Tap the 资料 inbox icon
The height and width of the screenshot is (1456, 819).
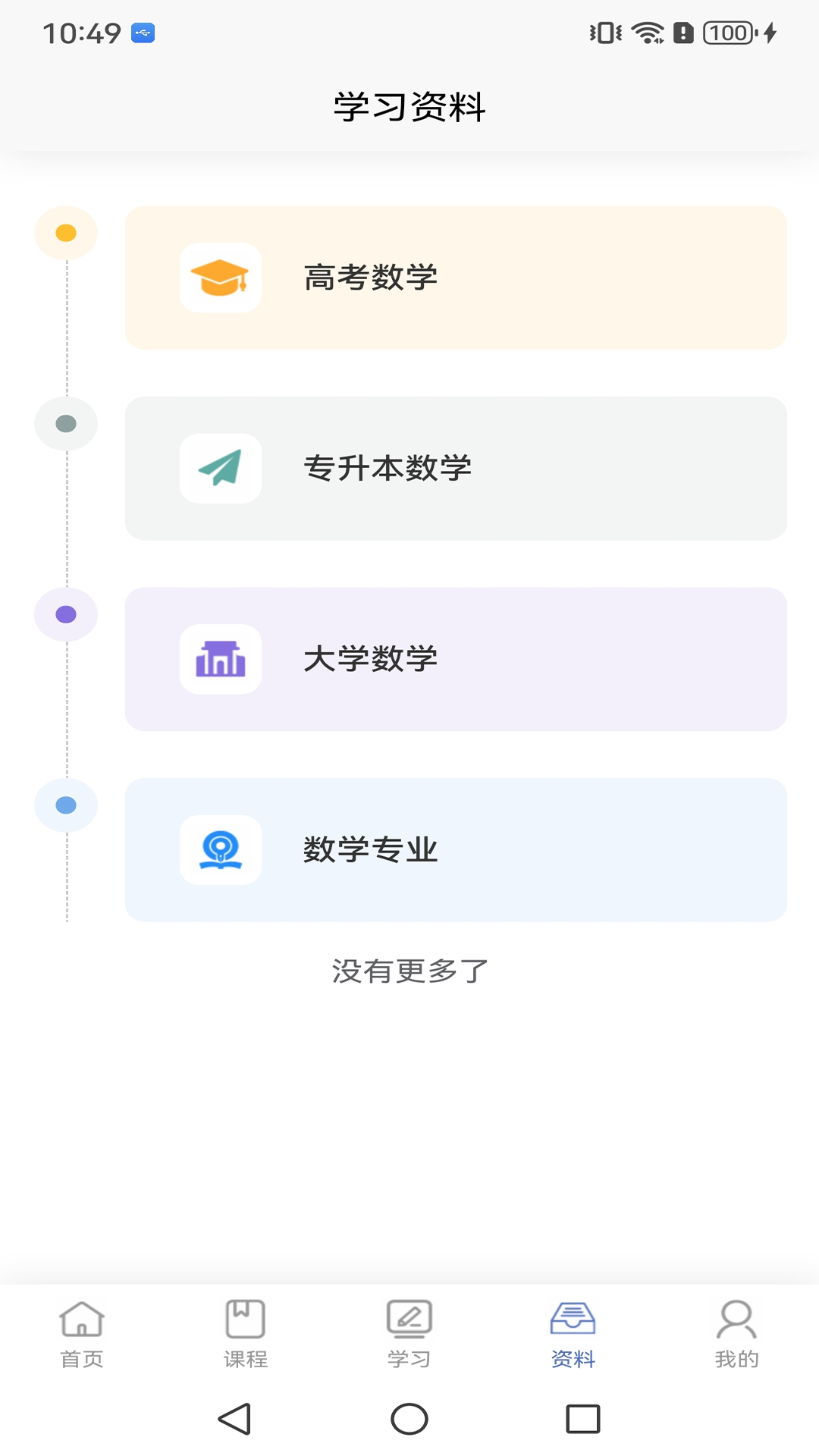pos(573,1321)
